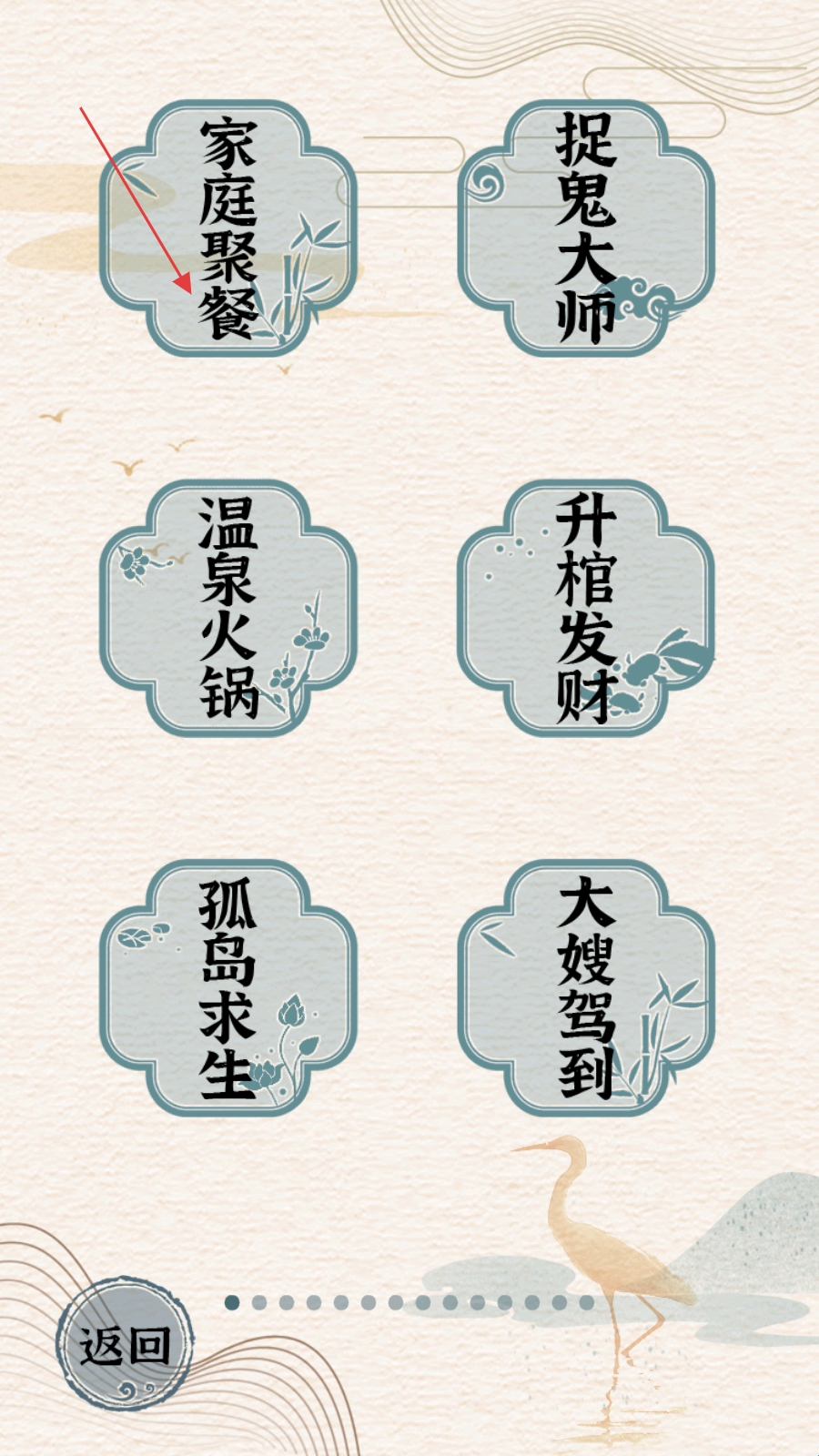Select the 捉鬼大师 level

[x=586, y=227]
